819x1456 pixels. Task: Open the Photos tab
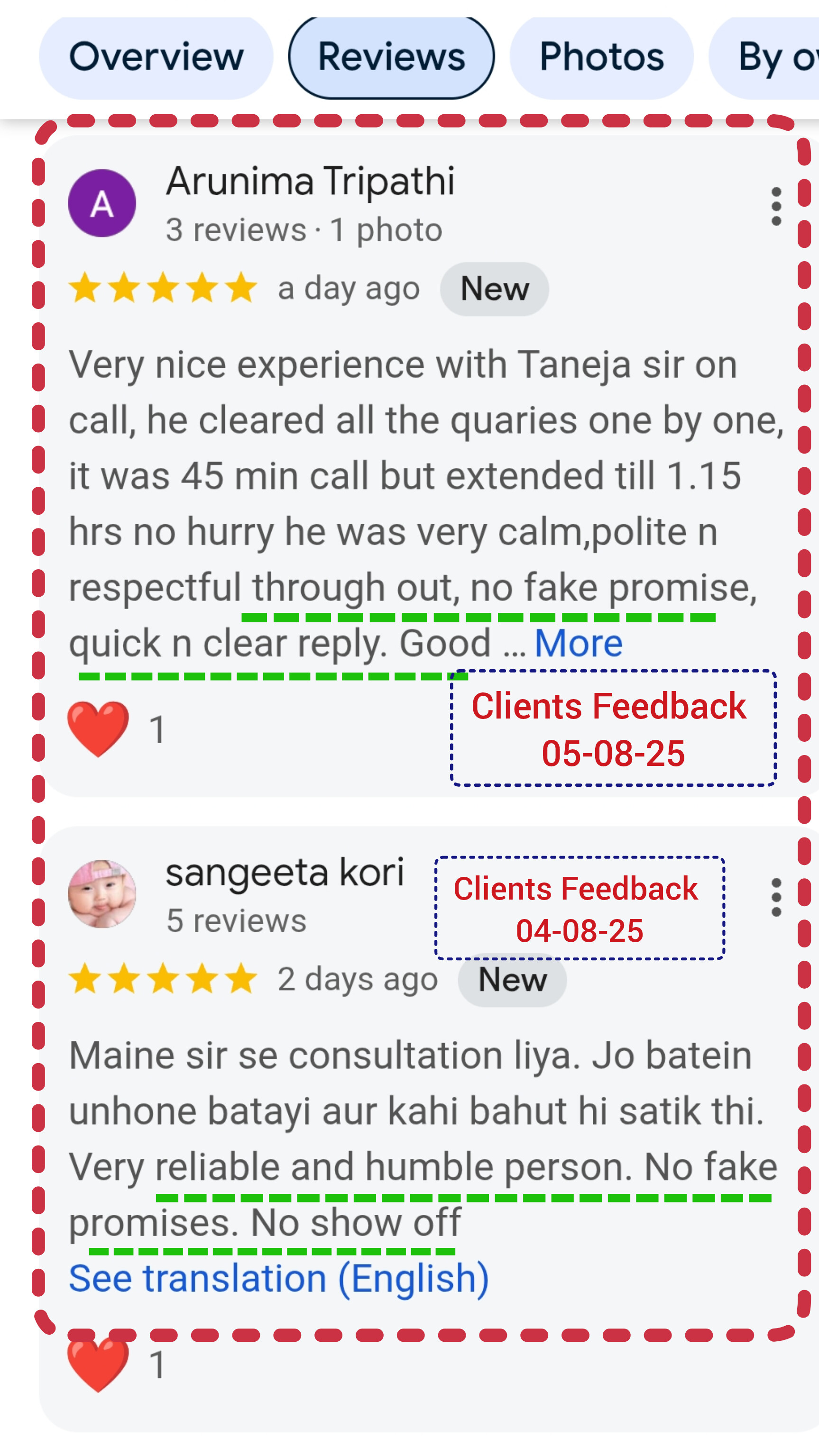601,57
